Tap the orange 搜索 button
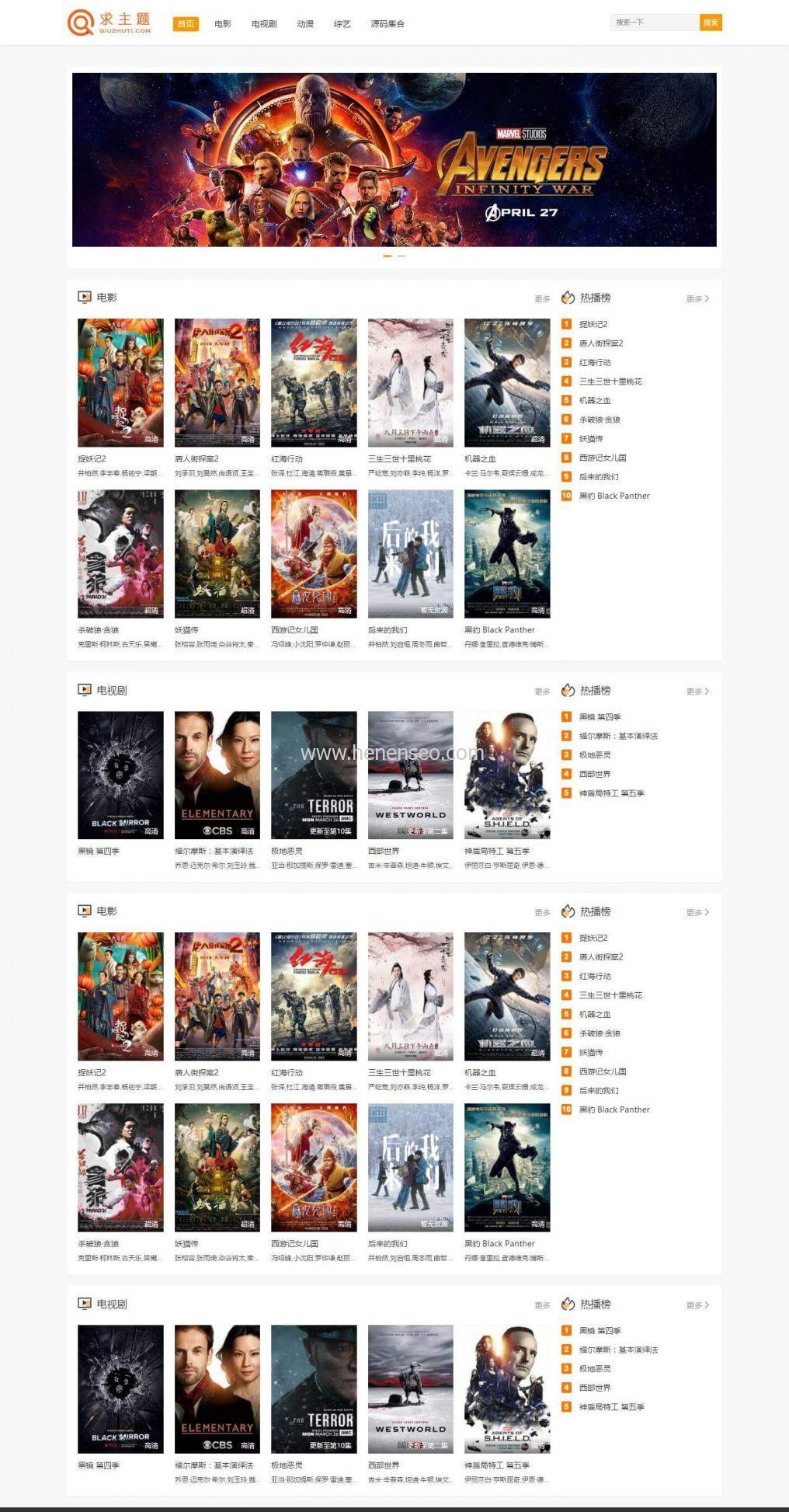This screenshot has width=789, height=1512. click(711, 23)
